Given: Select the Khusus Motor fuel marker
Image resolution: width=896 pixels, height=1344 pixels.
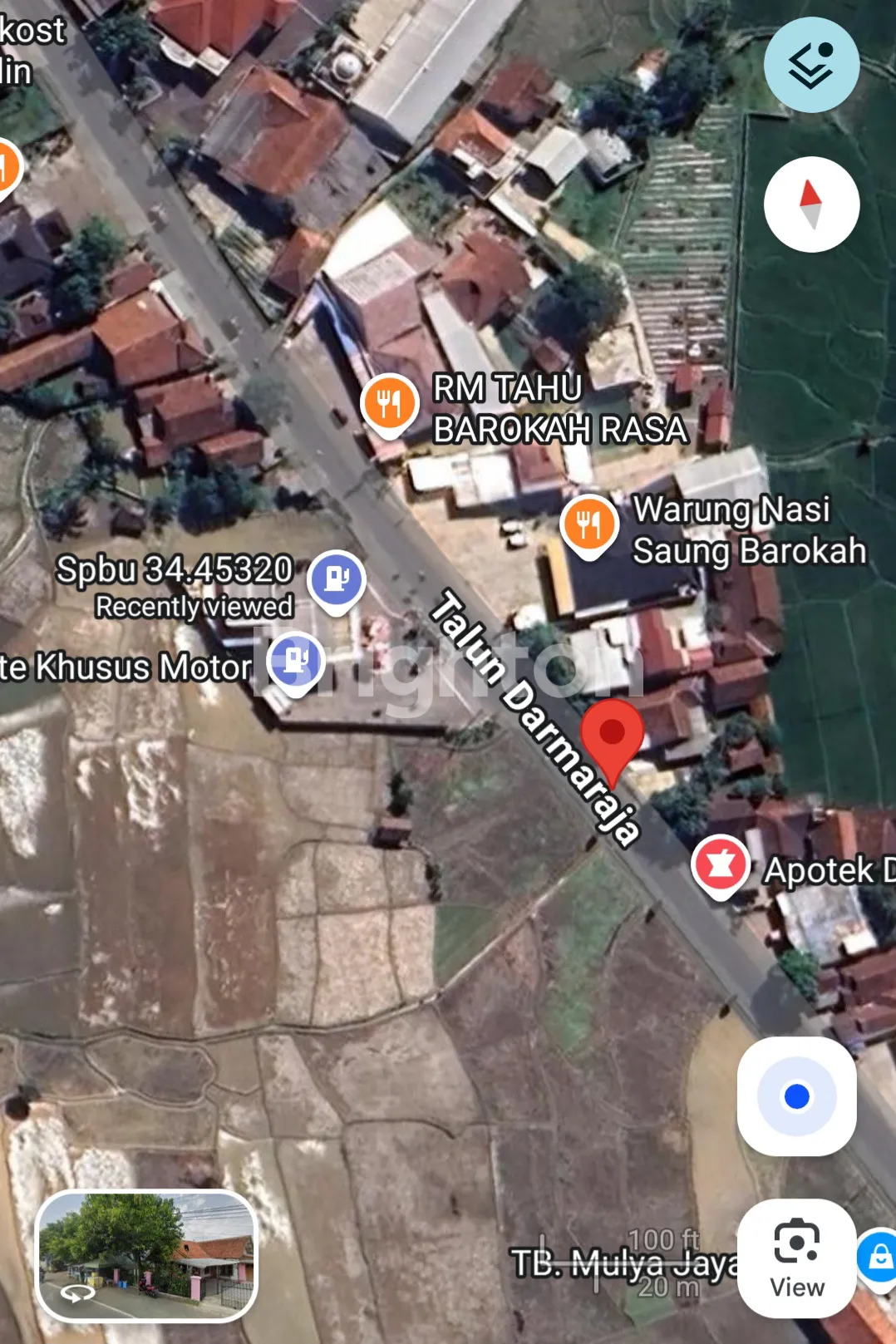Looking at the screenshot, I should click(295, 661).
